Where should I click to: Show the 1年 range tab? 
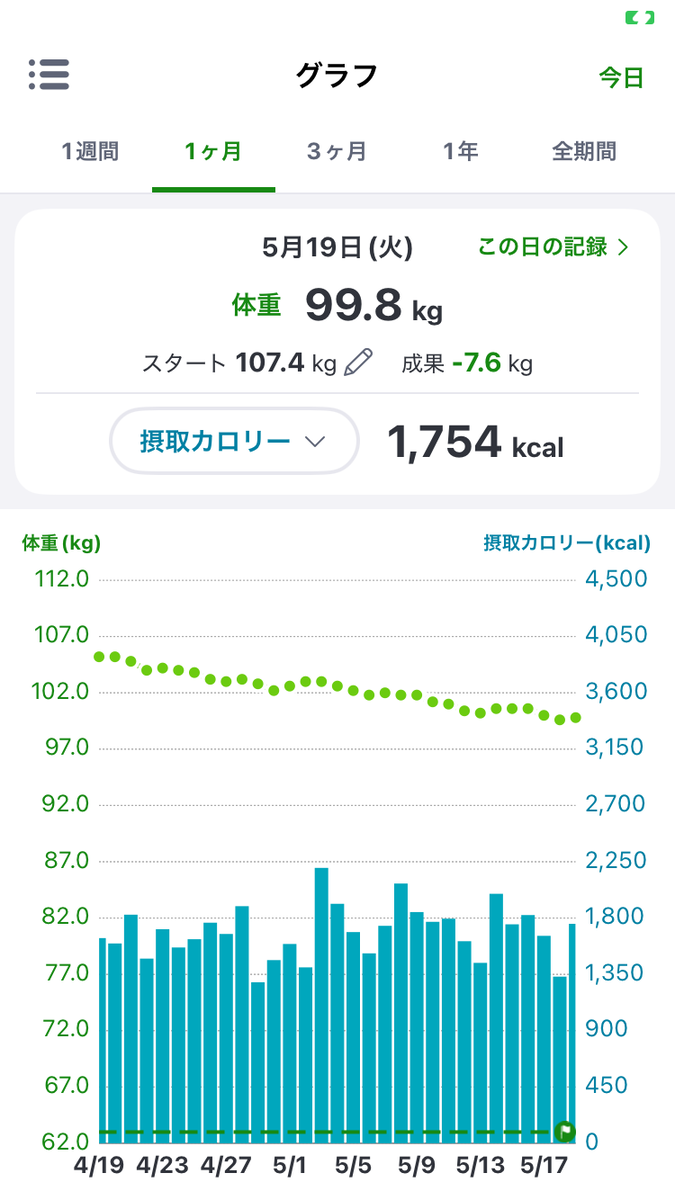461,152
